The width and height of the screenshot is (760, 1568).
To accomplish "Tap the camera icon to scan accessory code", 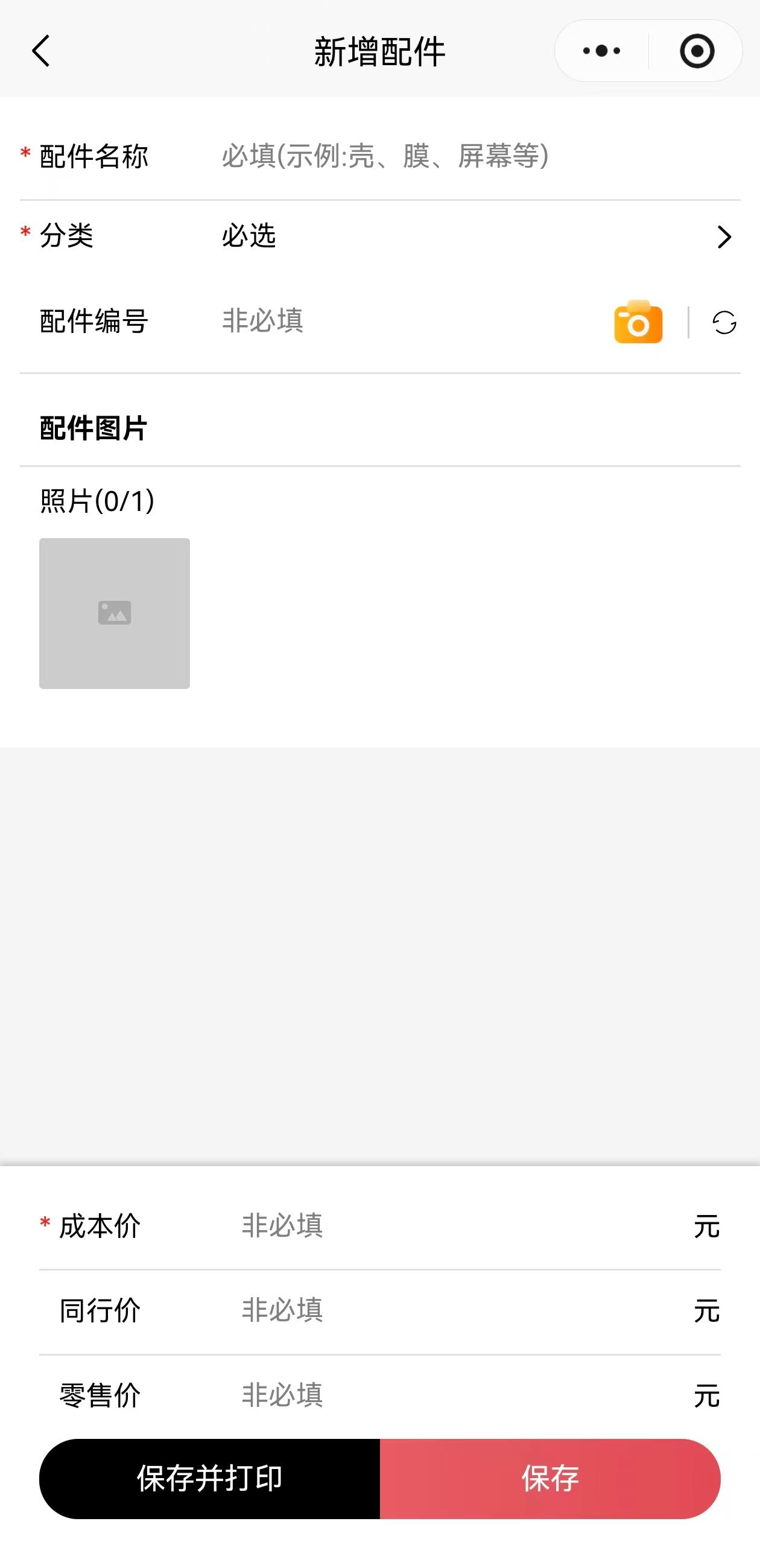I will pos(636,323).
